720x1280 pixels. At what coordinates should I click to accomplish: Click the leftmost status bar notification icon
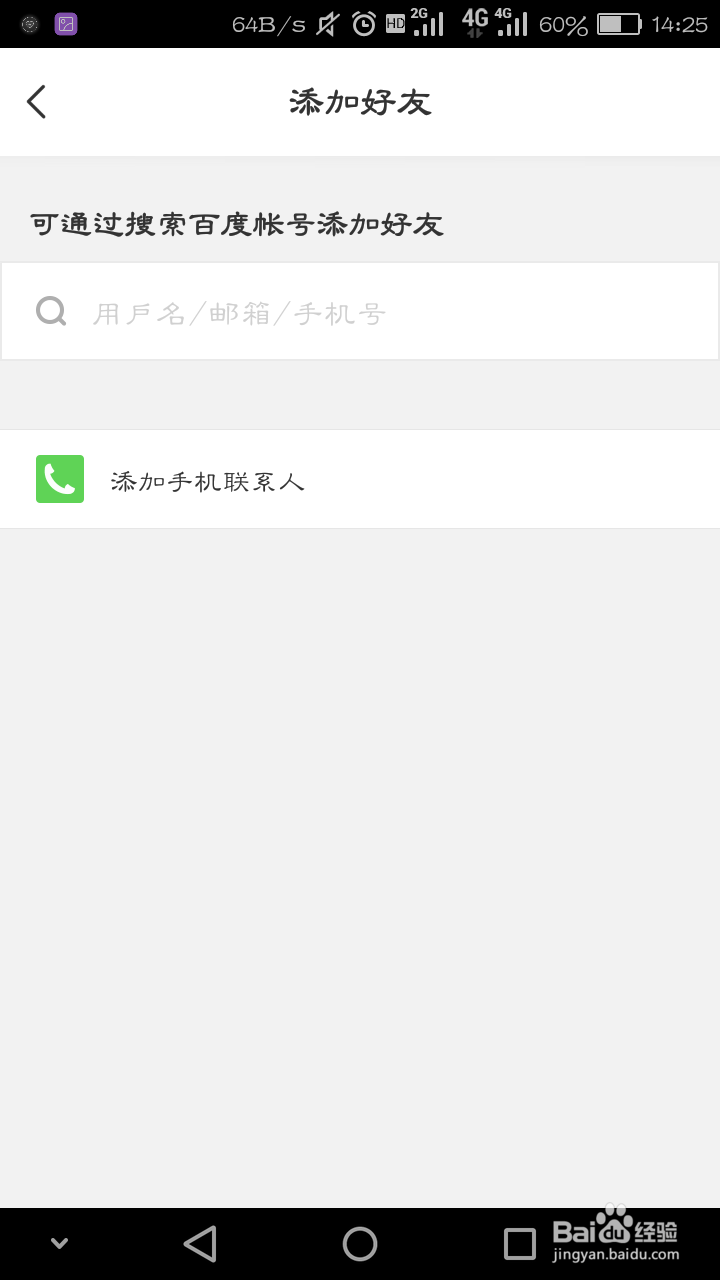(28, 24)
